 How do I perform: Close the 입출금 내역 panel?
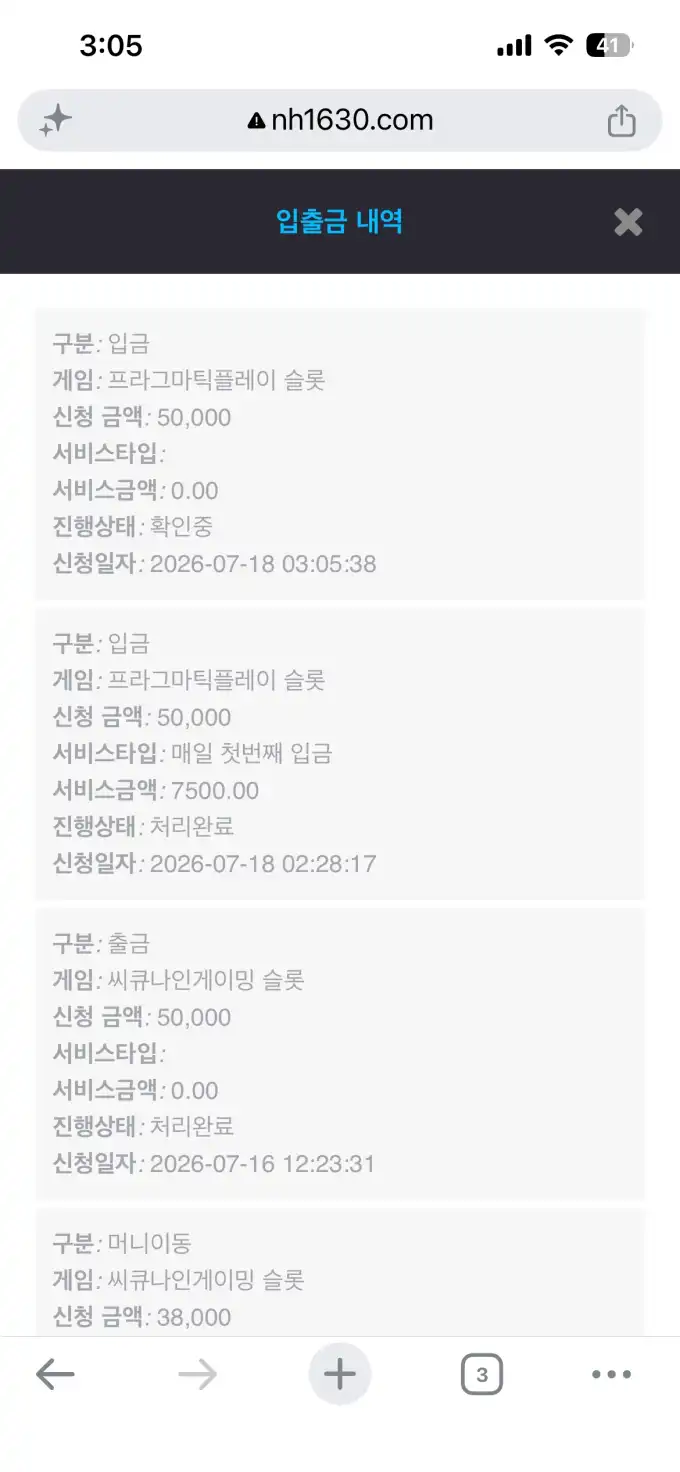pos(628,222)
